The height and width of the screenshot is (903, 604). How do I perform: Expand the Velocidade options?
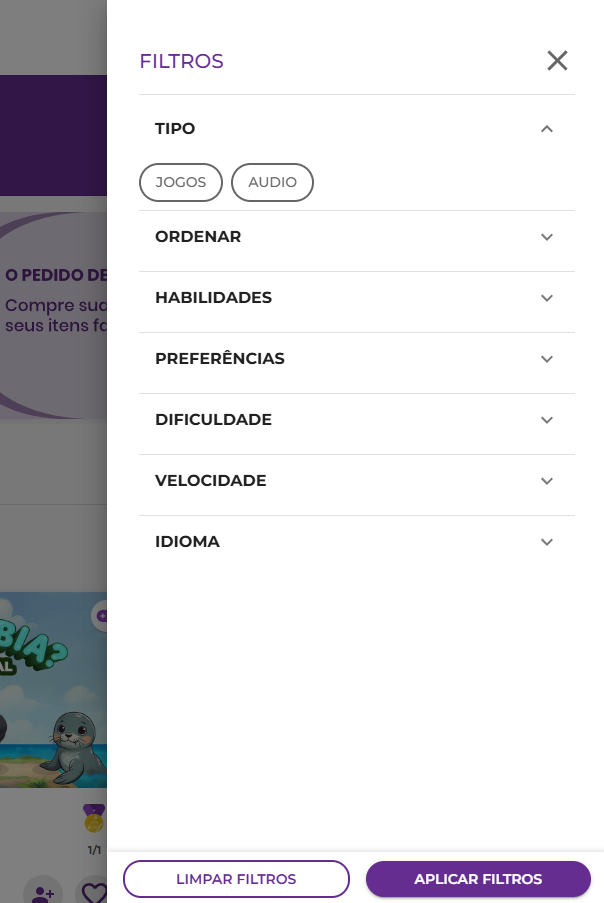[356, 481]
